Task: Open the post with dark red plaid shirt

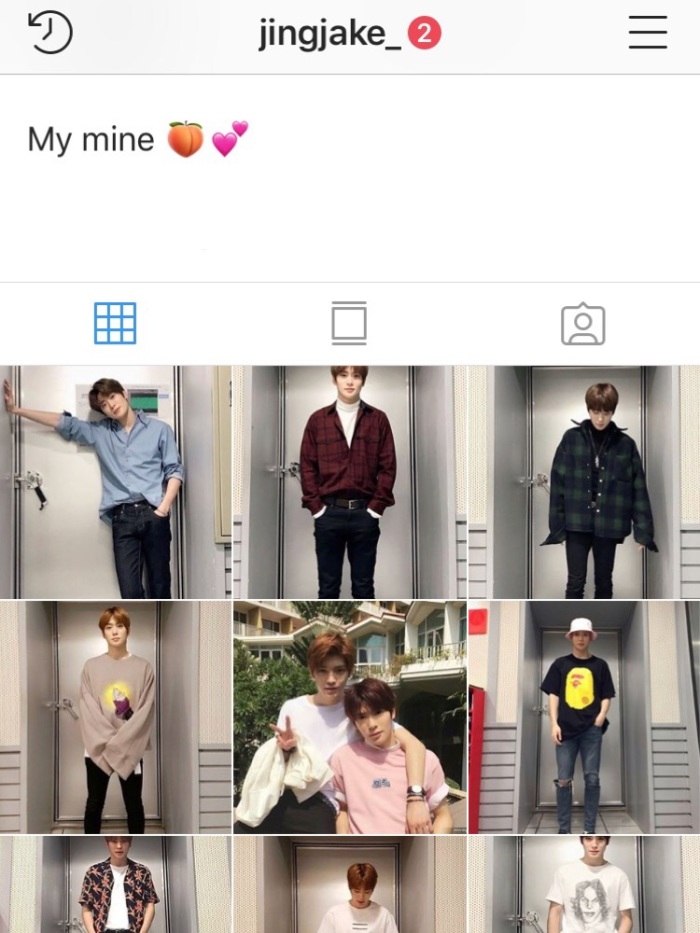Action: 349,482
